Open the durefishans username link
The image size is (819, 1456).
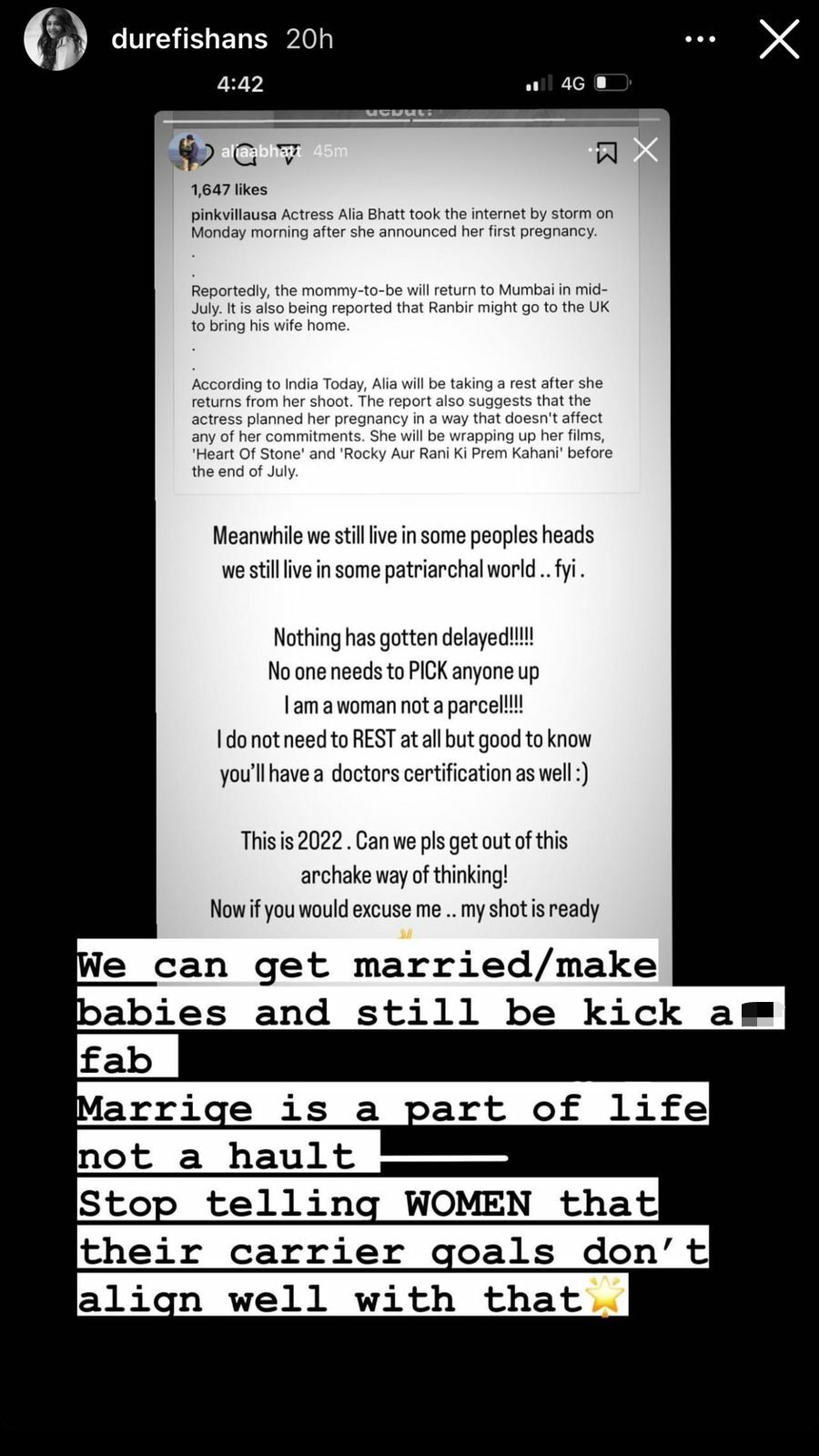pos(189,39)
